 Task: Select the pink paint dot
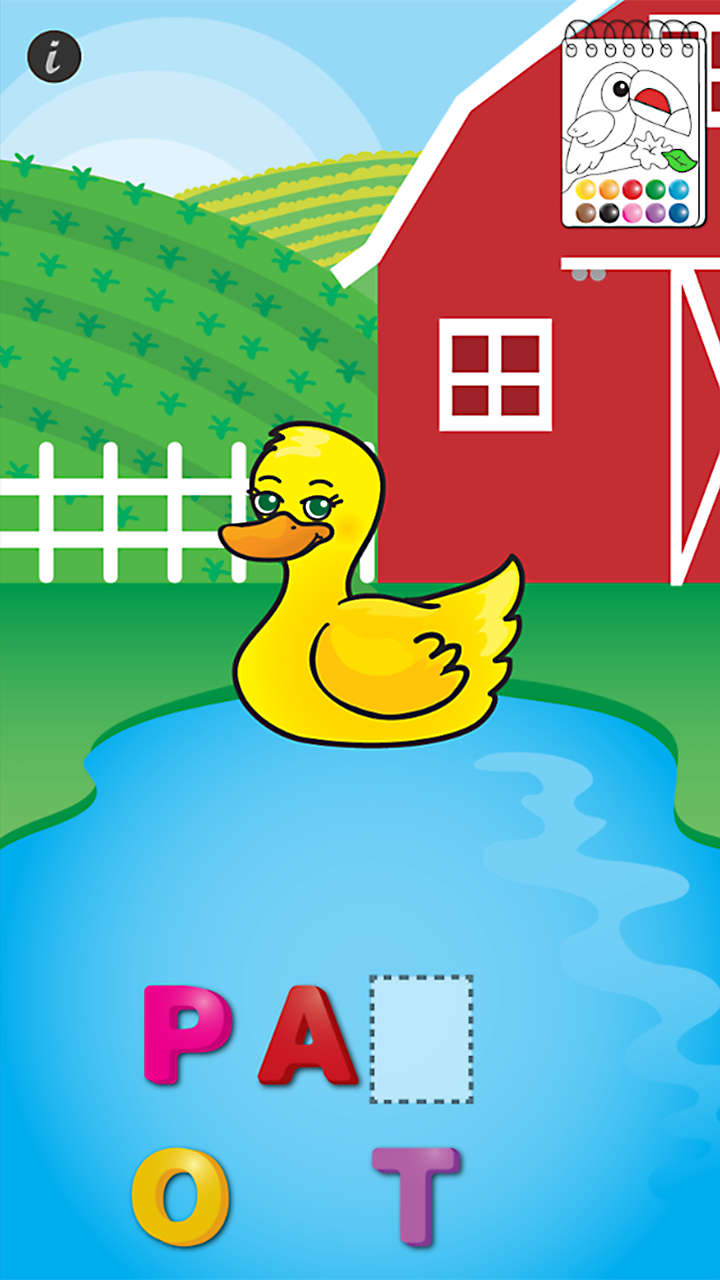click(634, 214)
